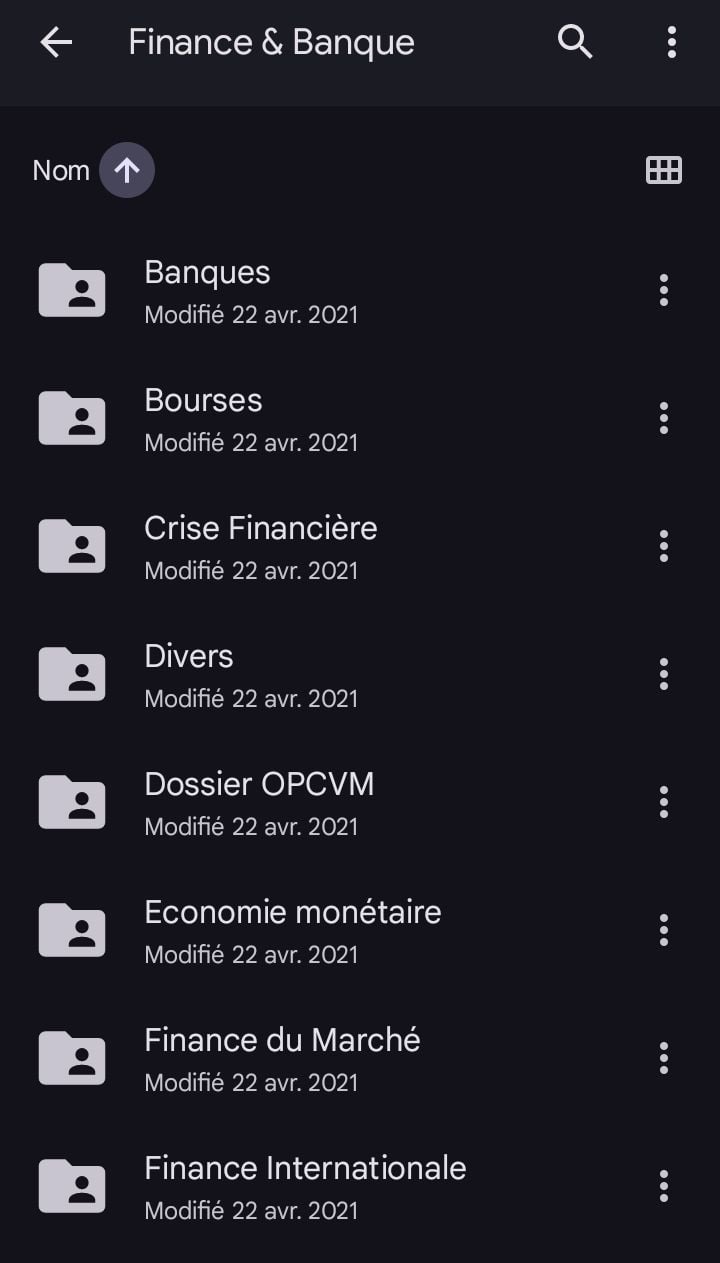Show more options for Bourses
Image resolution: width=720 pixels, height=1263 pixels.
(x=663, y=418)
